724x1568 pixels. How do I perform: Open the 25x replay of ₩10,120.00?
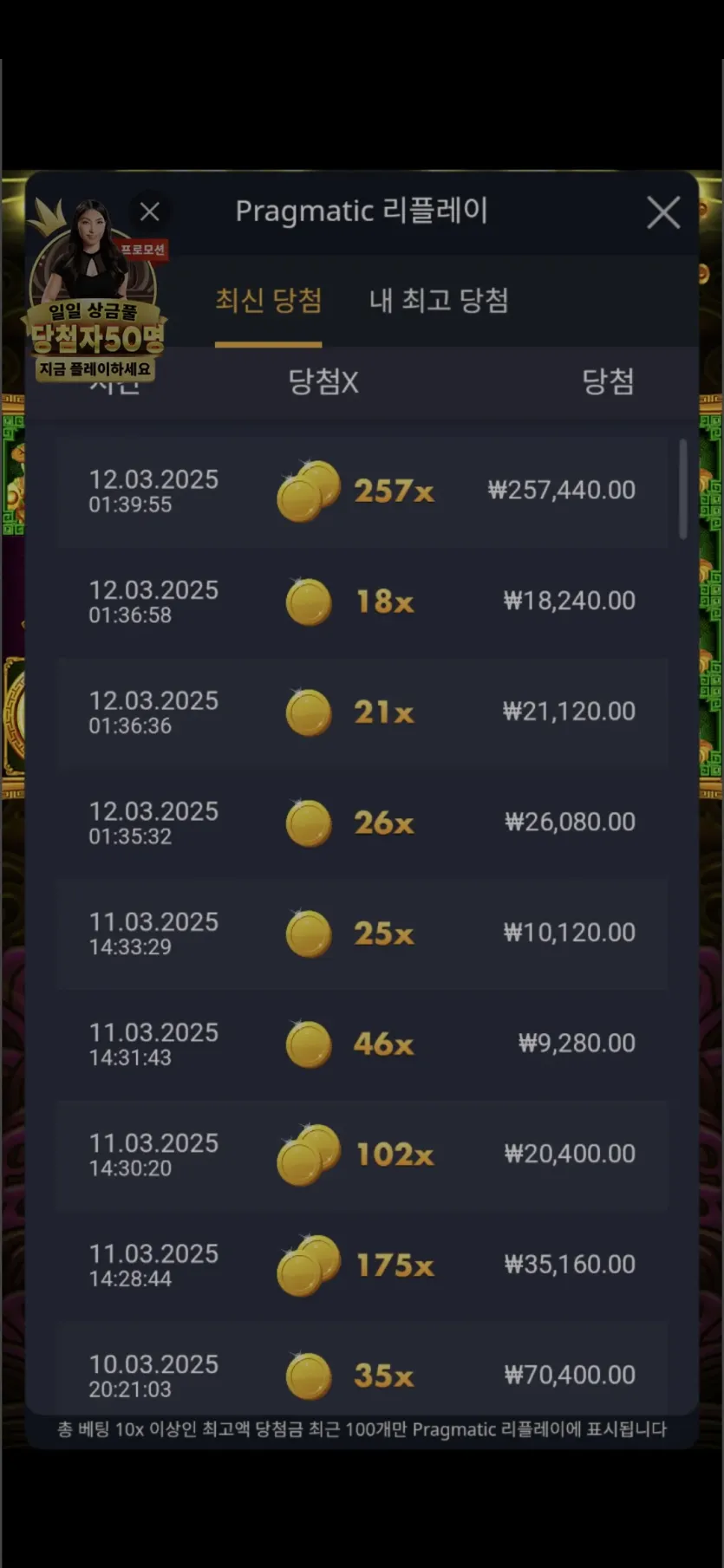(363, 934)
